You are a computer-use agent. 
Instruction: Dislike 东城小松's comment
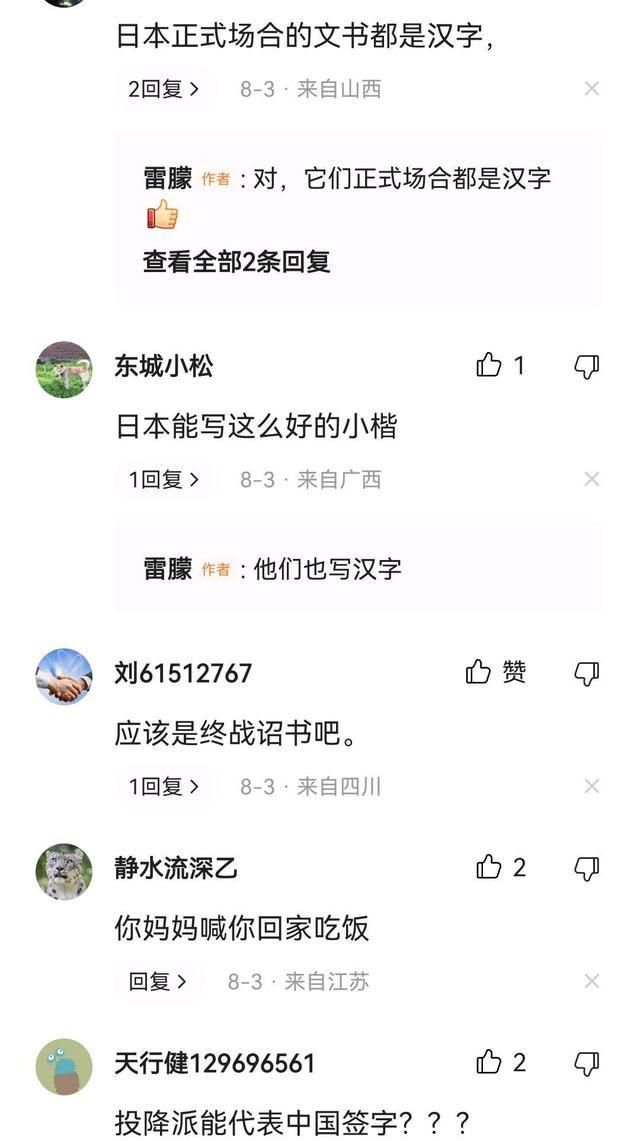click(x=587, y=366)
